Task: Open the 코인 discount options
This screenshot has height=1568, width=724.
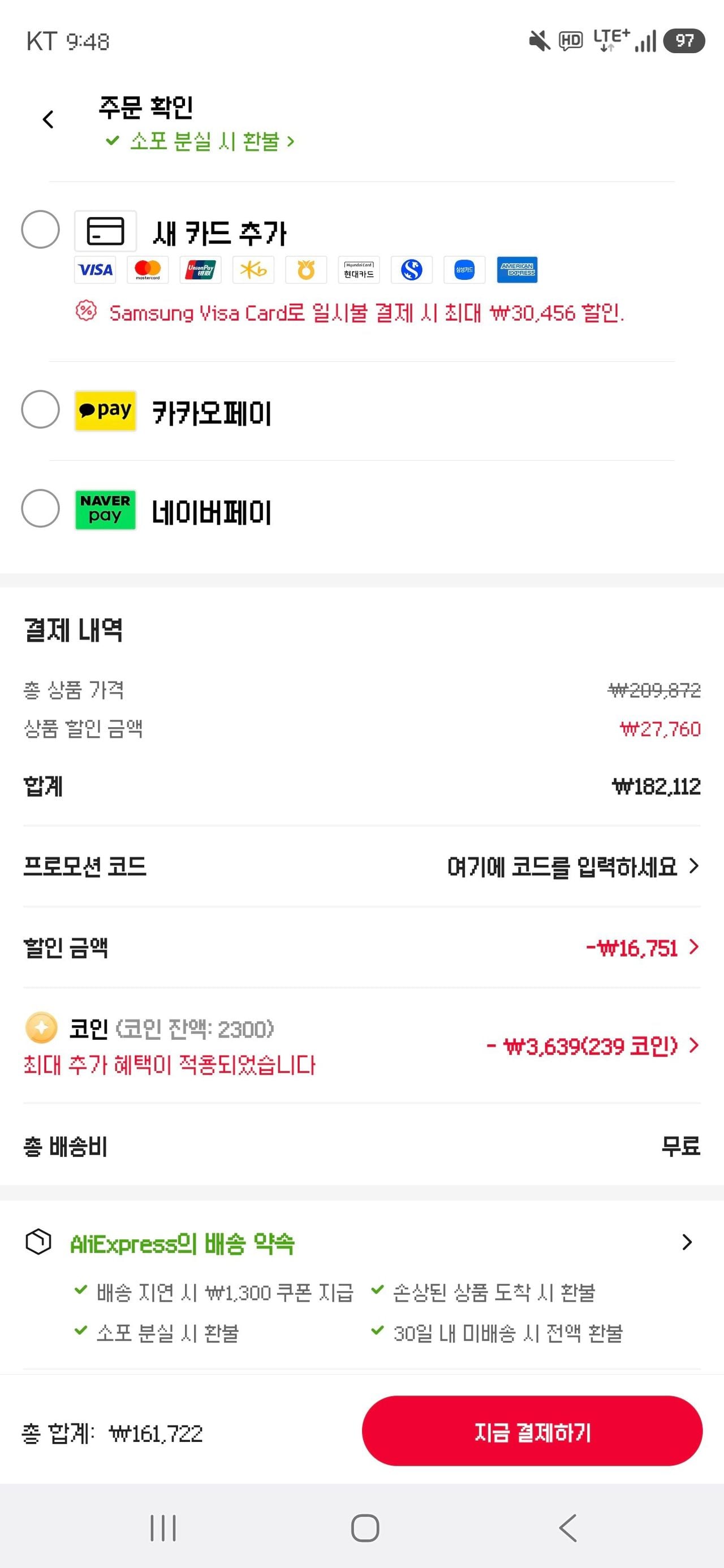Action: point(591,1046)
